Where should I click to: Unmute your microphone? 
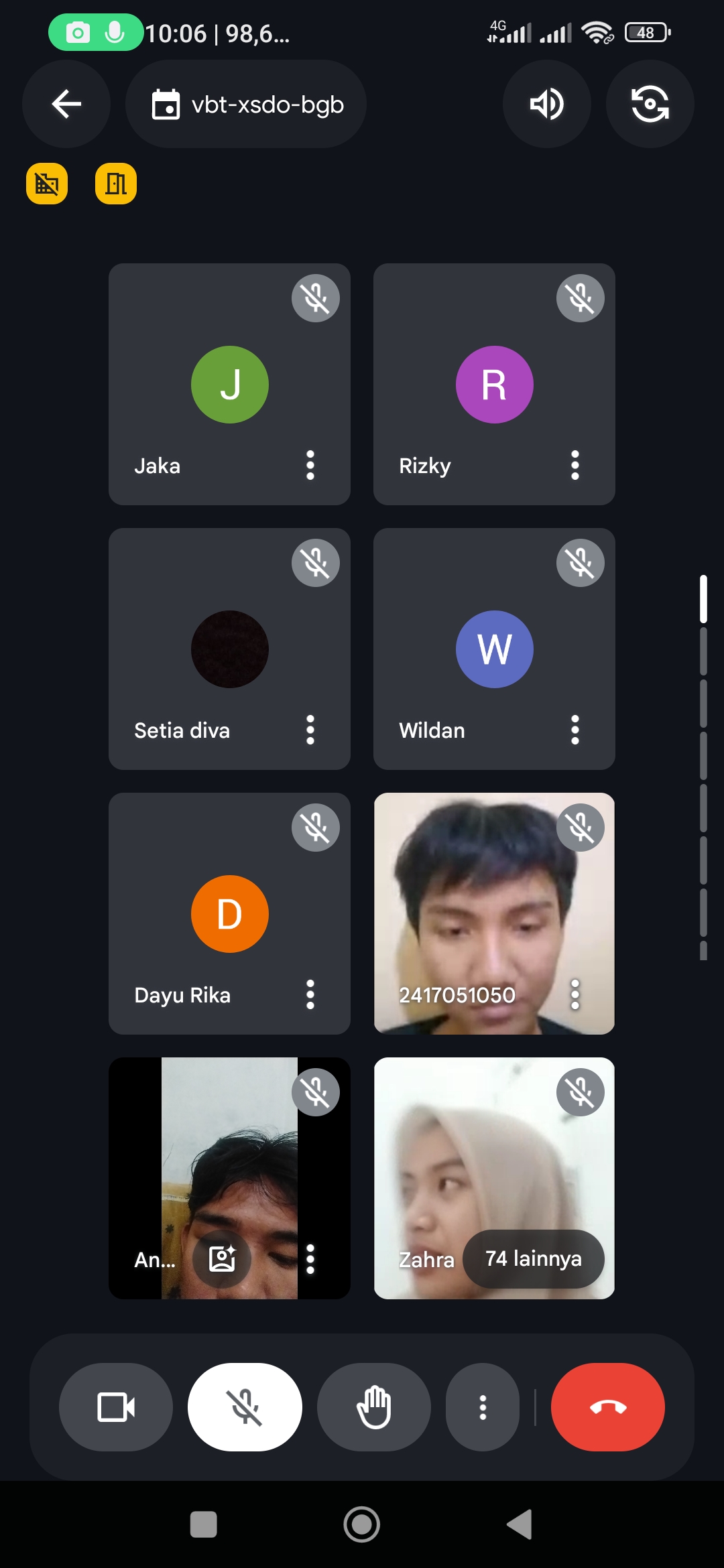point(245,1407)
